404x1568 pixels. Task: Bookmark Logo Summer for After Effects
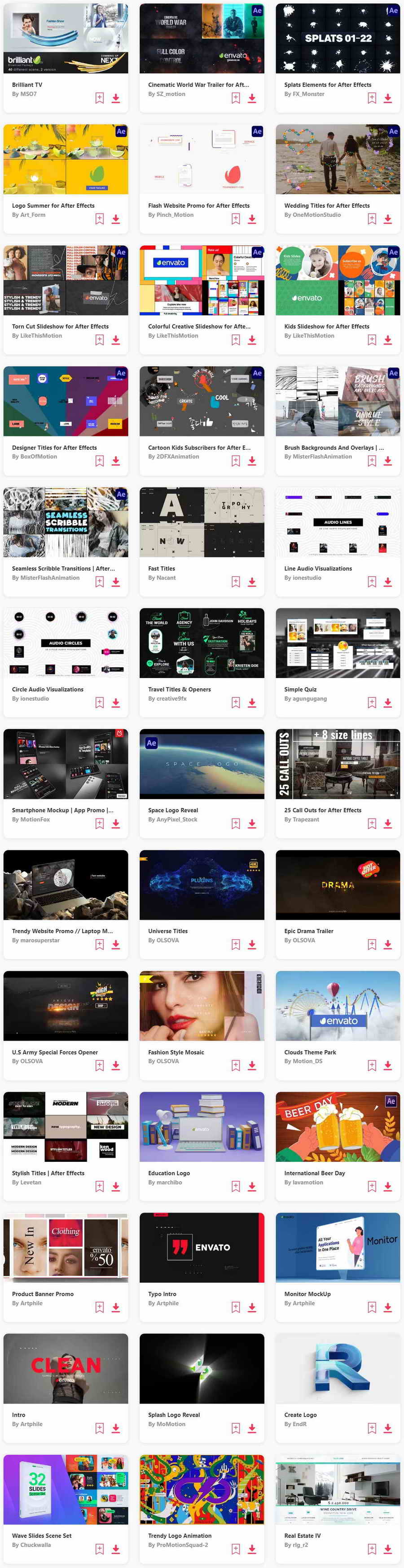99,219
